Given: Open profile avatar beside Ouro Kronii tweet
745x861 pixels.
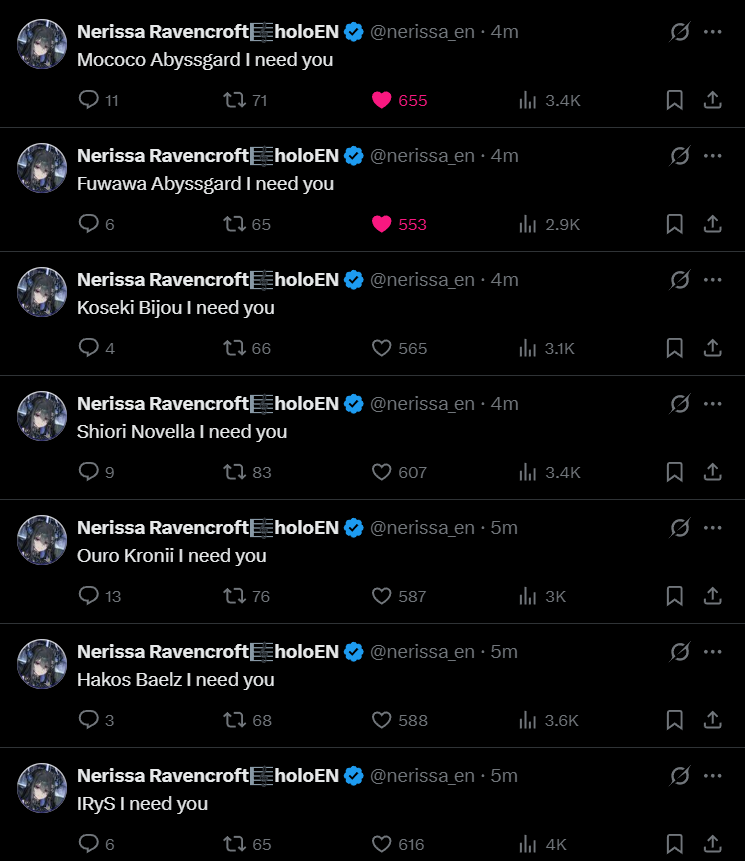Looking at the screenshot, I should pyautogui.click(x=42, y=540).
